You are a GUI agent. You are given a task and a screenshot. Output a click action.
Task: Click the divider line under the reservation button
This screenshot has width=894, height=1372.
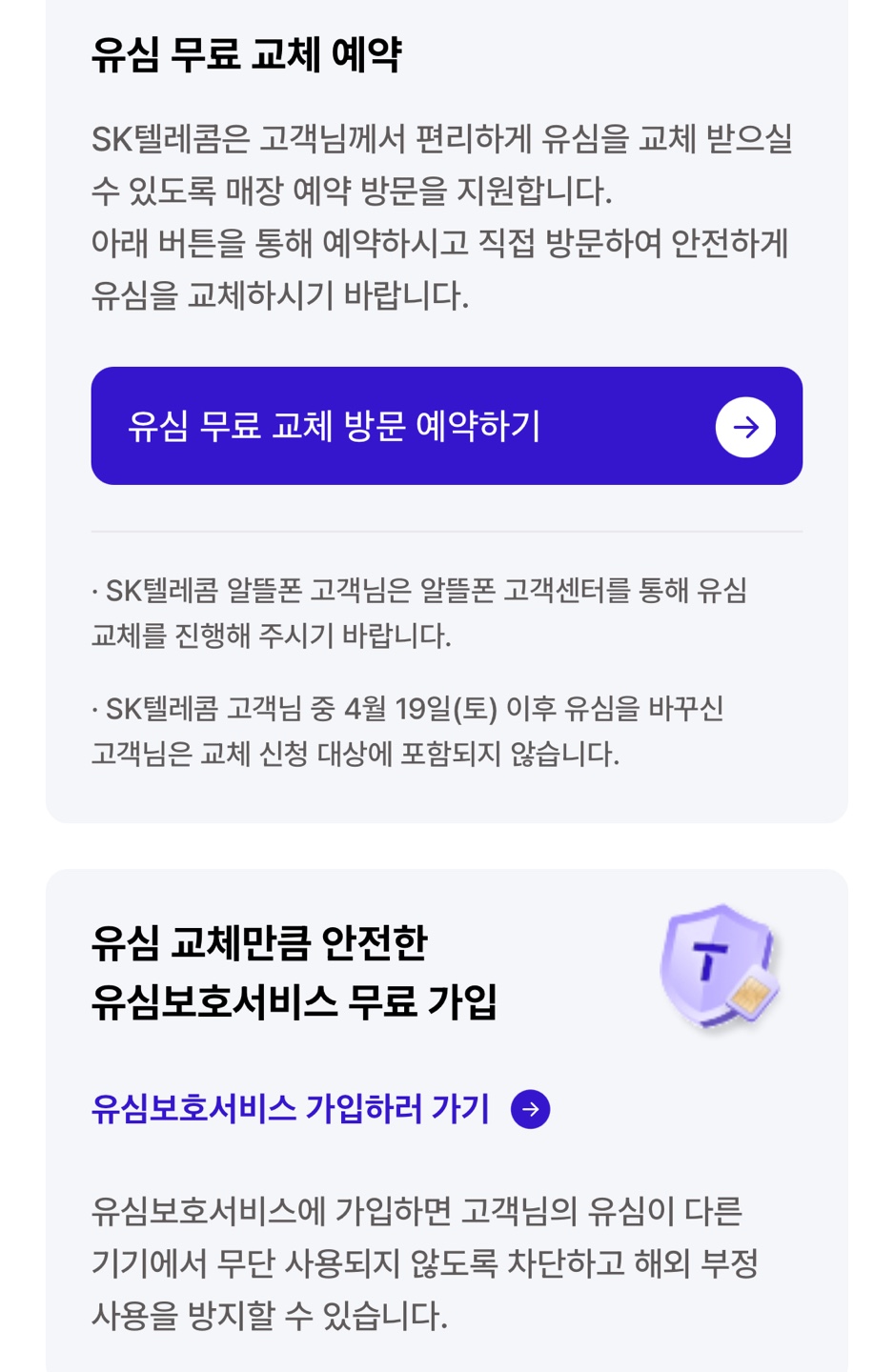447,533
